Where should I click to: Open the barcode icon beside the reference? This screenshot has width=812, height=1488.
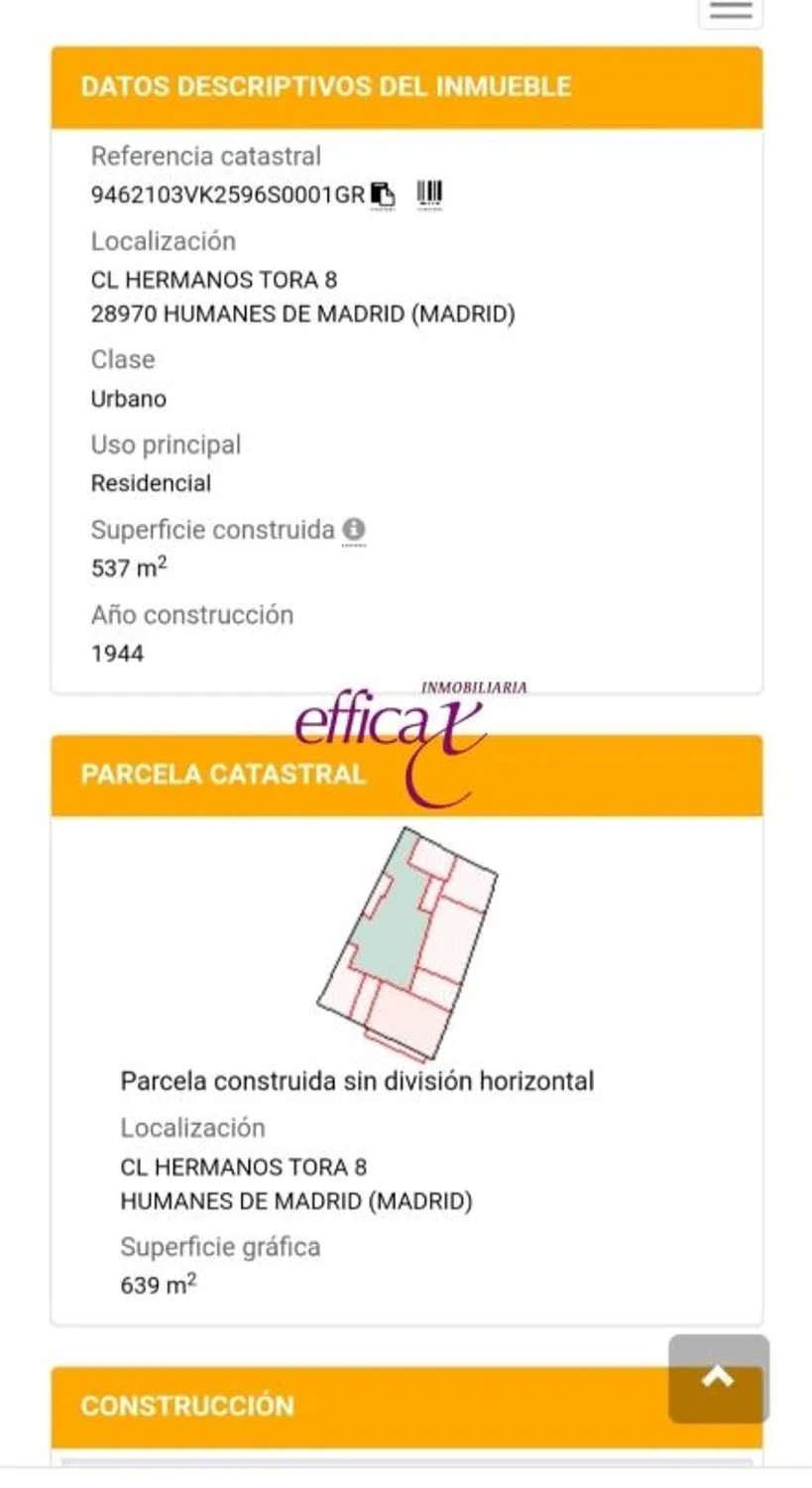pos(429,194)
